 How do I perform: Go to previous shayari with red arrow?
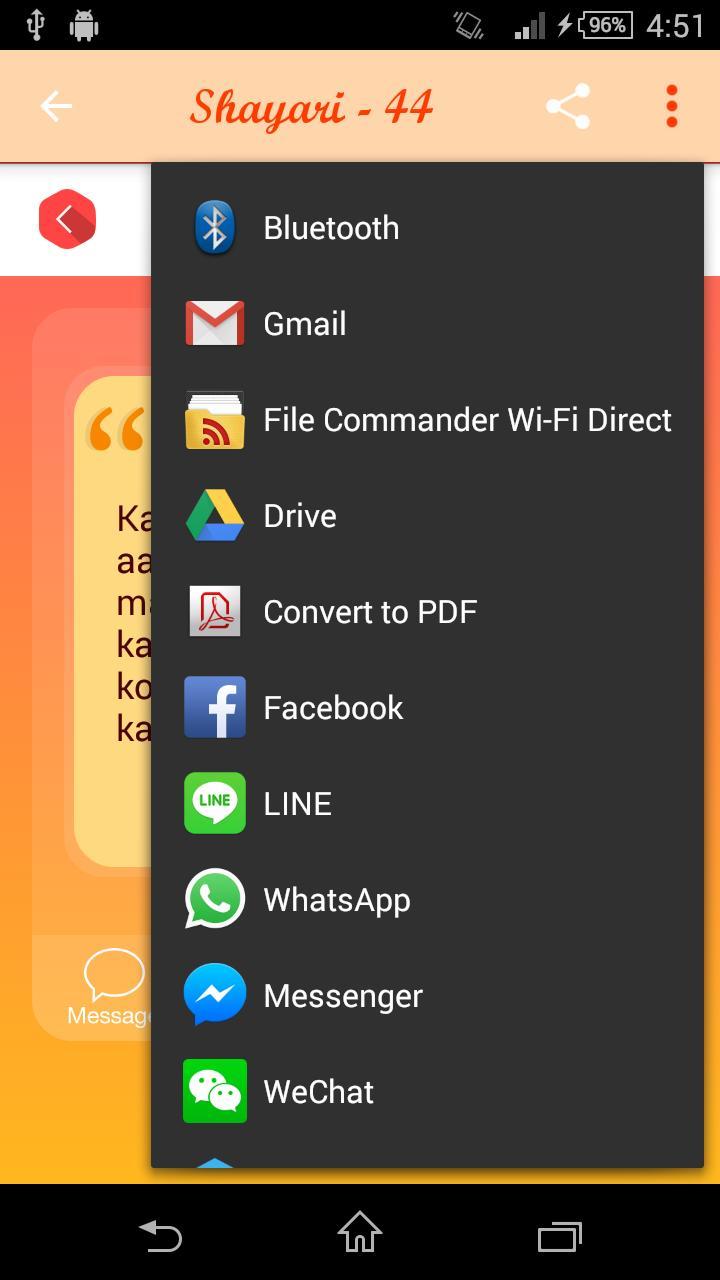[67, 219]
